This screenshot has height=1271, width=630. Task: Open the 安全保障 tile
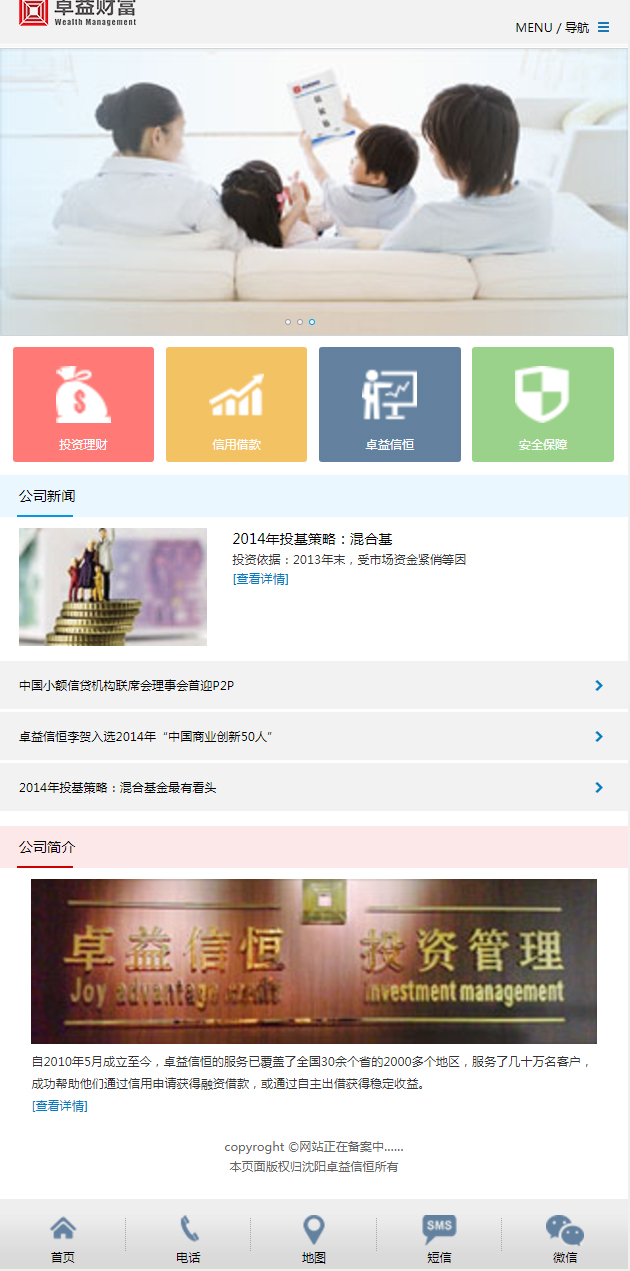pyautogui.click(x=542, y=405)
